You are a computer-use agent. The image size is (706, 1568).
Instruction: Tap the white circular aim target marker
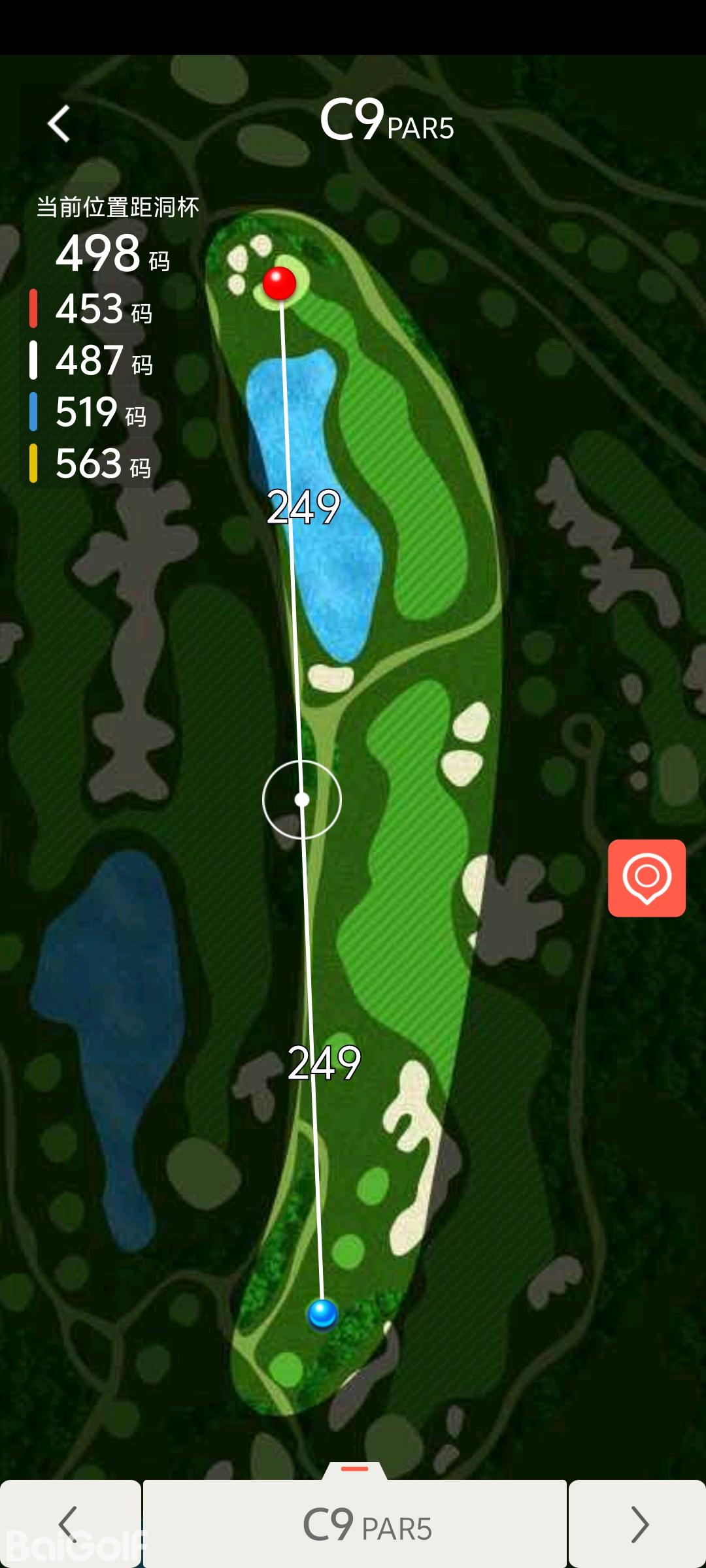tap(302, 800)
